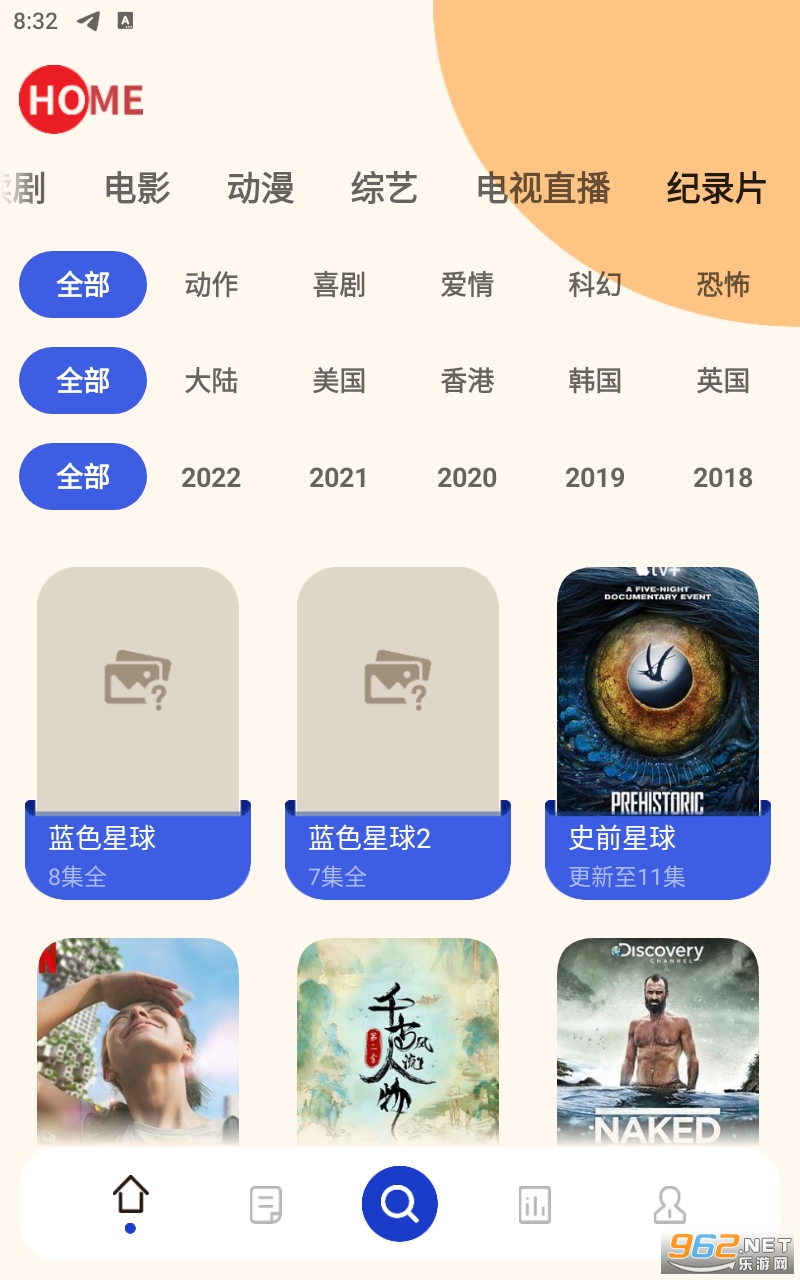Filter by 动作 genre
This screenshot has width=800, height=1280.
click(211, 285)
